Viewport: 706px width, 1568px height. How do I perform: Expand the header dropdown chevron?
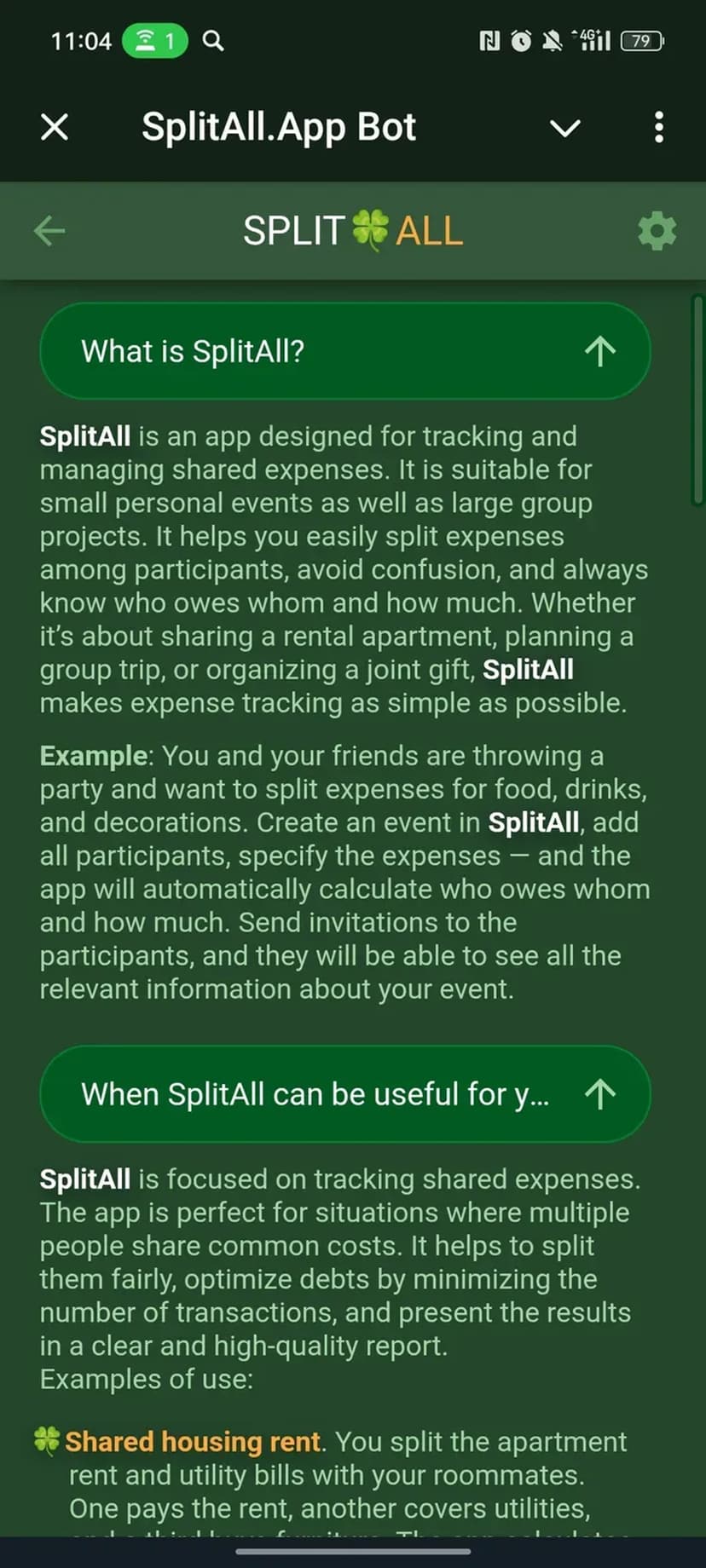coord(564,129)
